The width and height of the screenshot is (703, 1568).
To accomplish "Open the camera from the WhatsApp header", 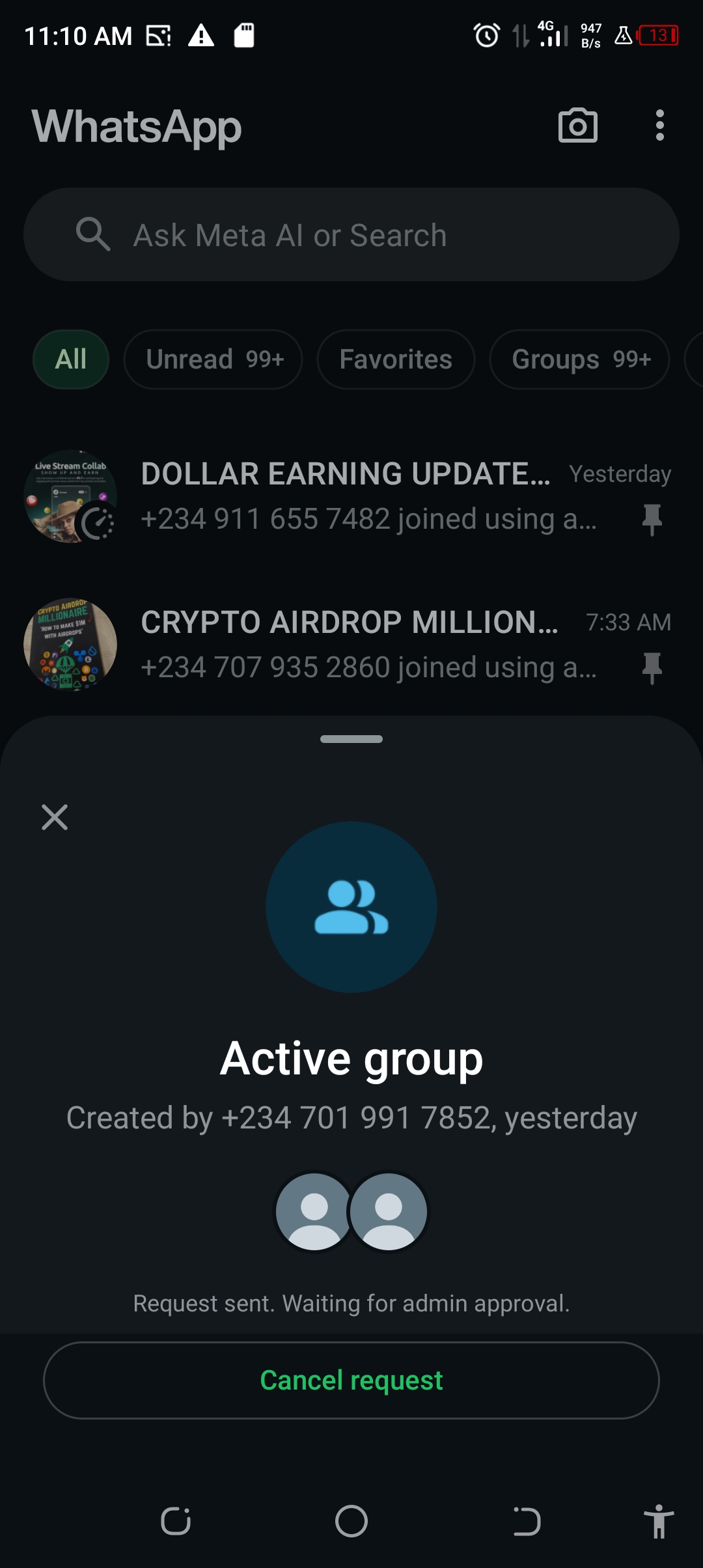I will pos(577,125).
